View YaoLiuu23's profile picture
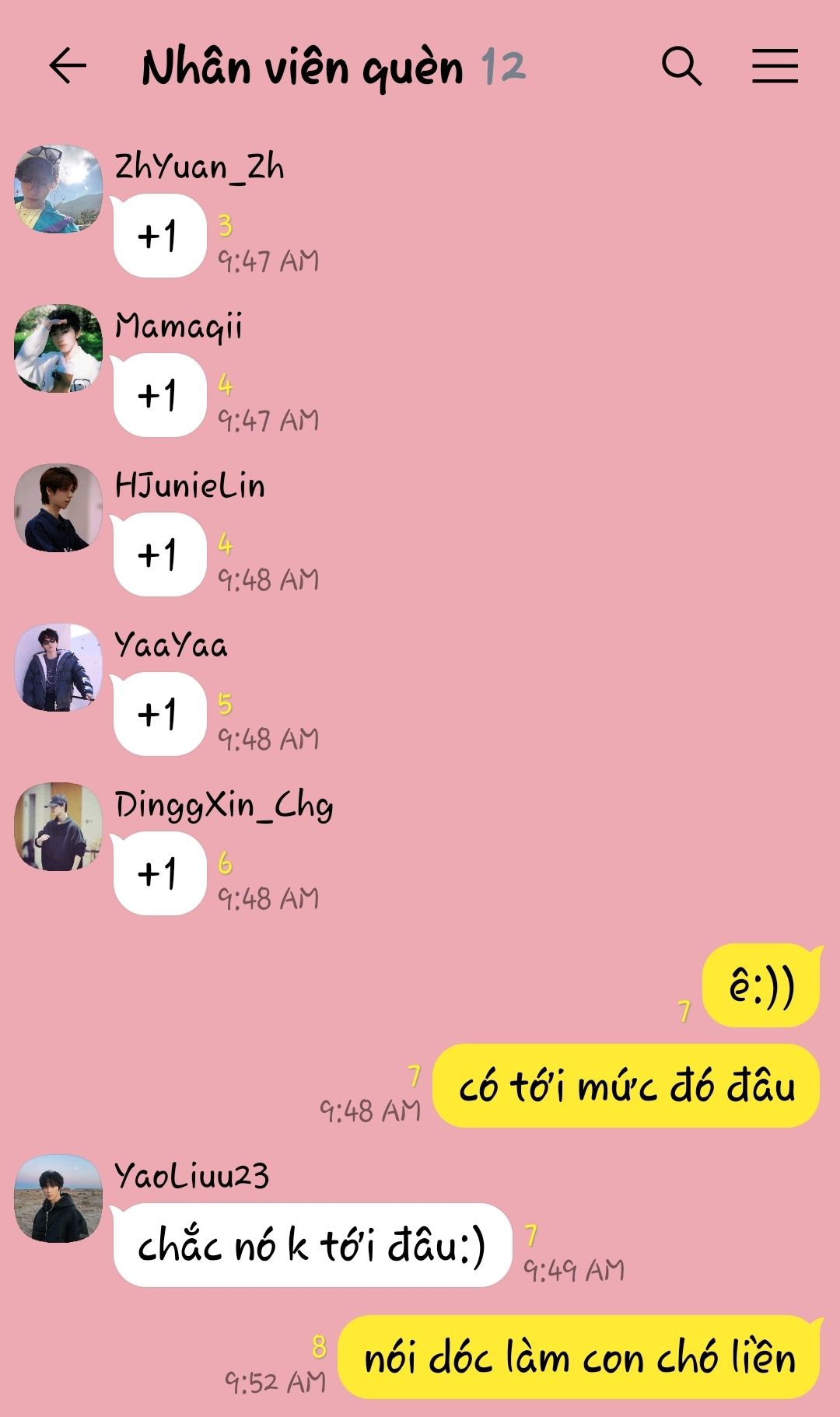The image size is (840, 1417). click(x=58, y=1198)
